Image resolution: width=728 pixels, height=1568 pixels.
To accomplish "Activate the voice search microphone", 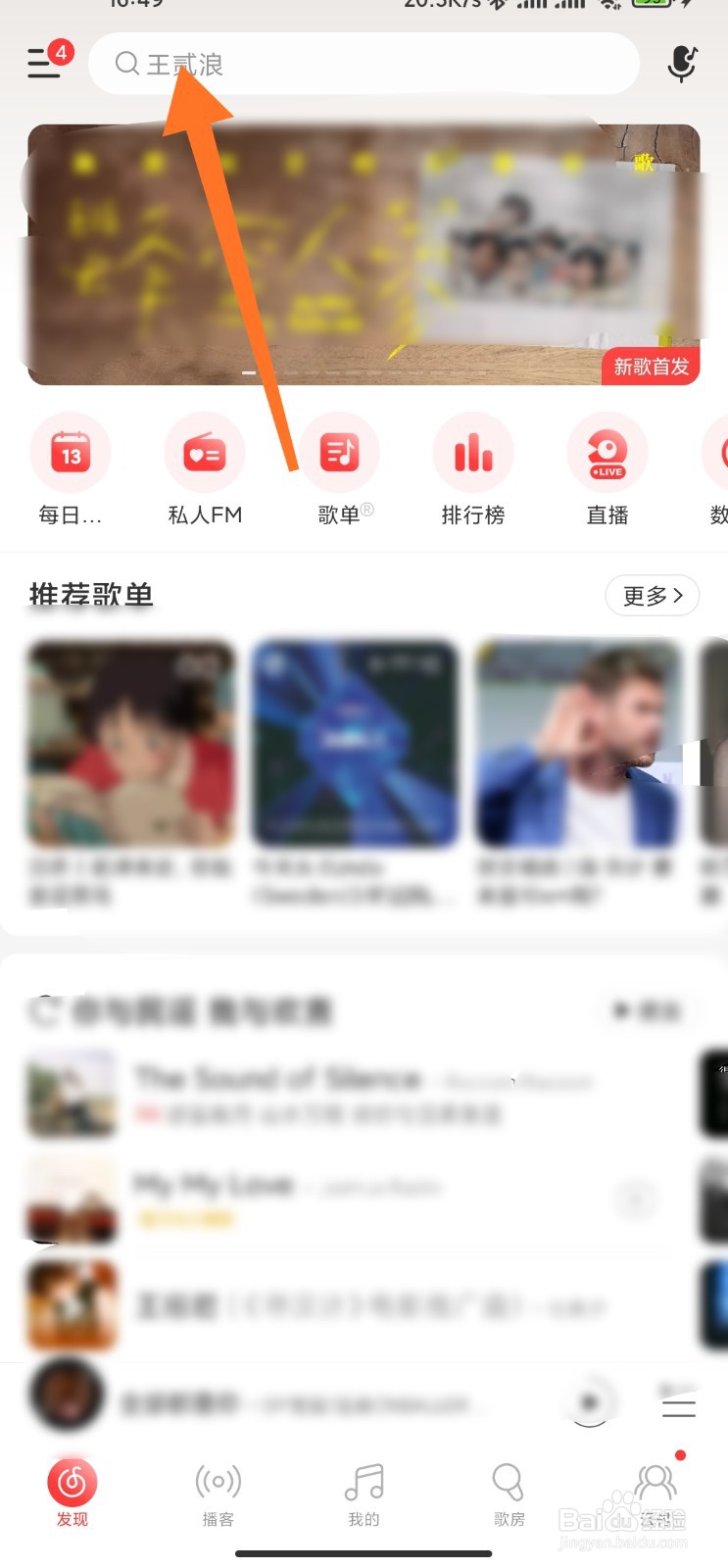I will [681, 63].
